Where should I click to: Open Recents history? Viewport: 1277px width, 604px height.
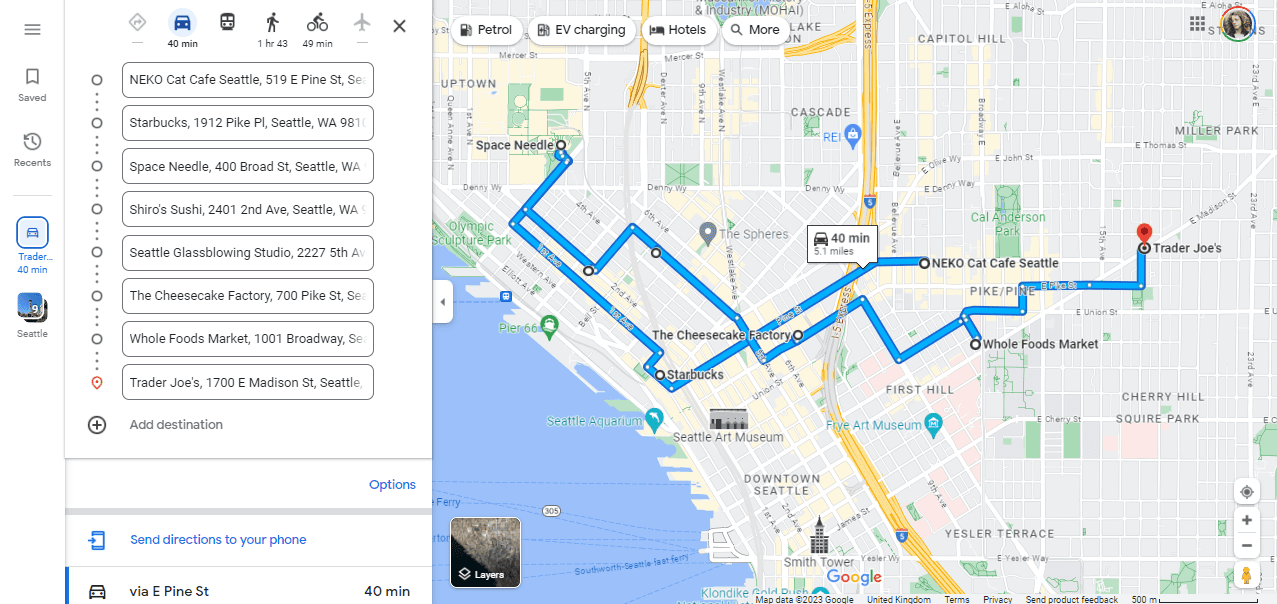click(x=32, y=149)
